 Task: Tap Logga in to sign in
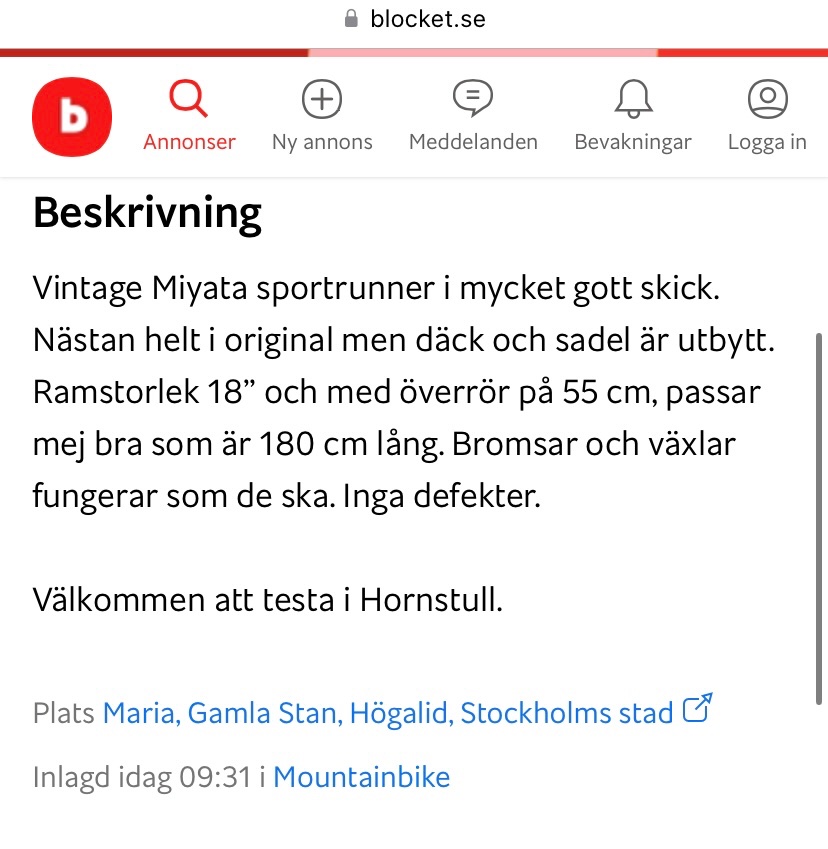767,117
